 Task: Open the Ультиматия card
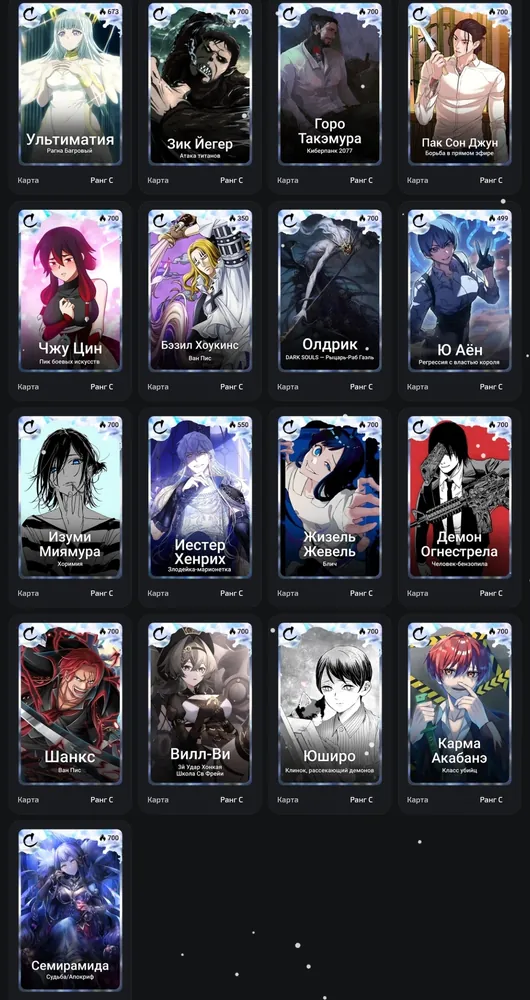[70, 84]
